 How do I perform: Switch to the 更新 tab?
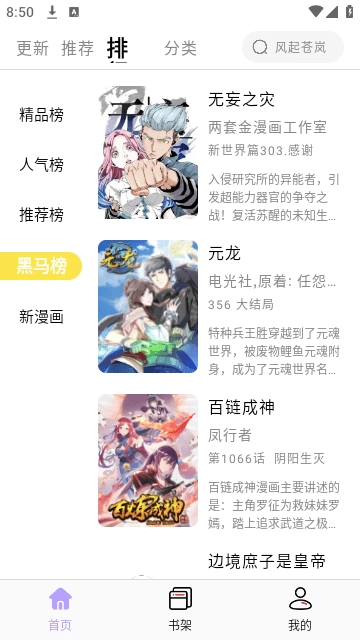(x=33, y=49)
